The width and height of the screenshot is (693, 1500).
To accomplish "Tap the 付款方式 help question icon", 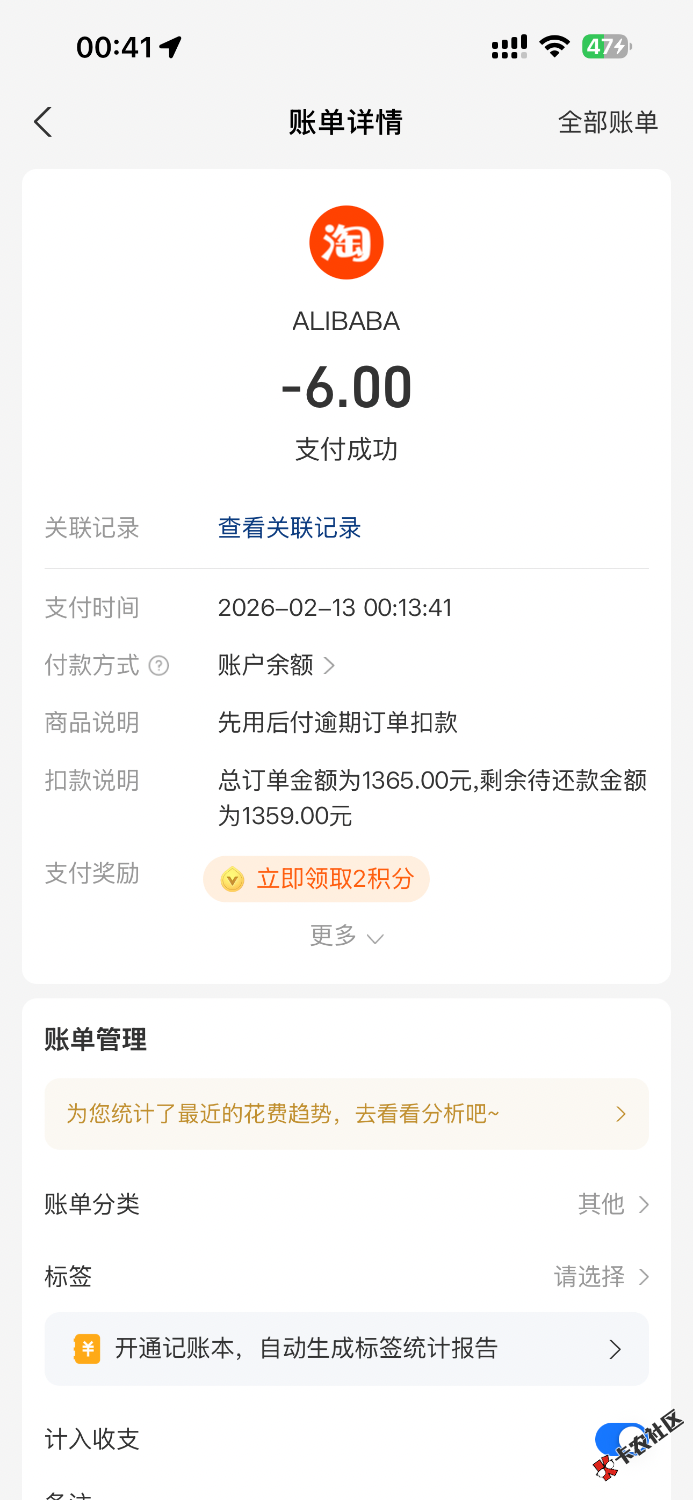I will [x=159, y=665].
